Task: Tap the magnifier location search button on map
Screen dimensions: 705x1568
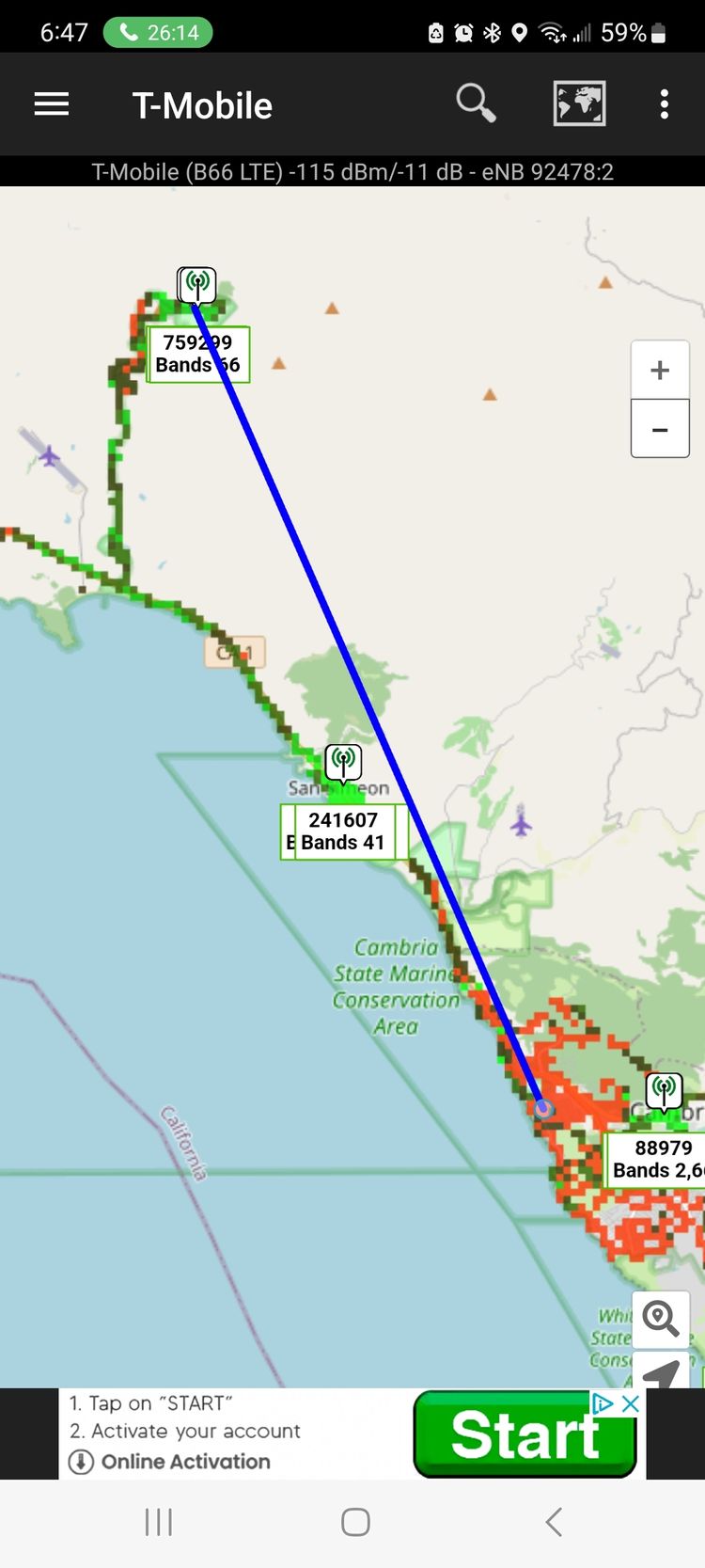Action: [661, 1318]
